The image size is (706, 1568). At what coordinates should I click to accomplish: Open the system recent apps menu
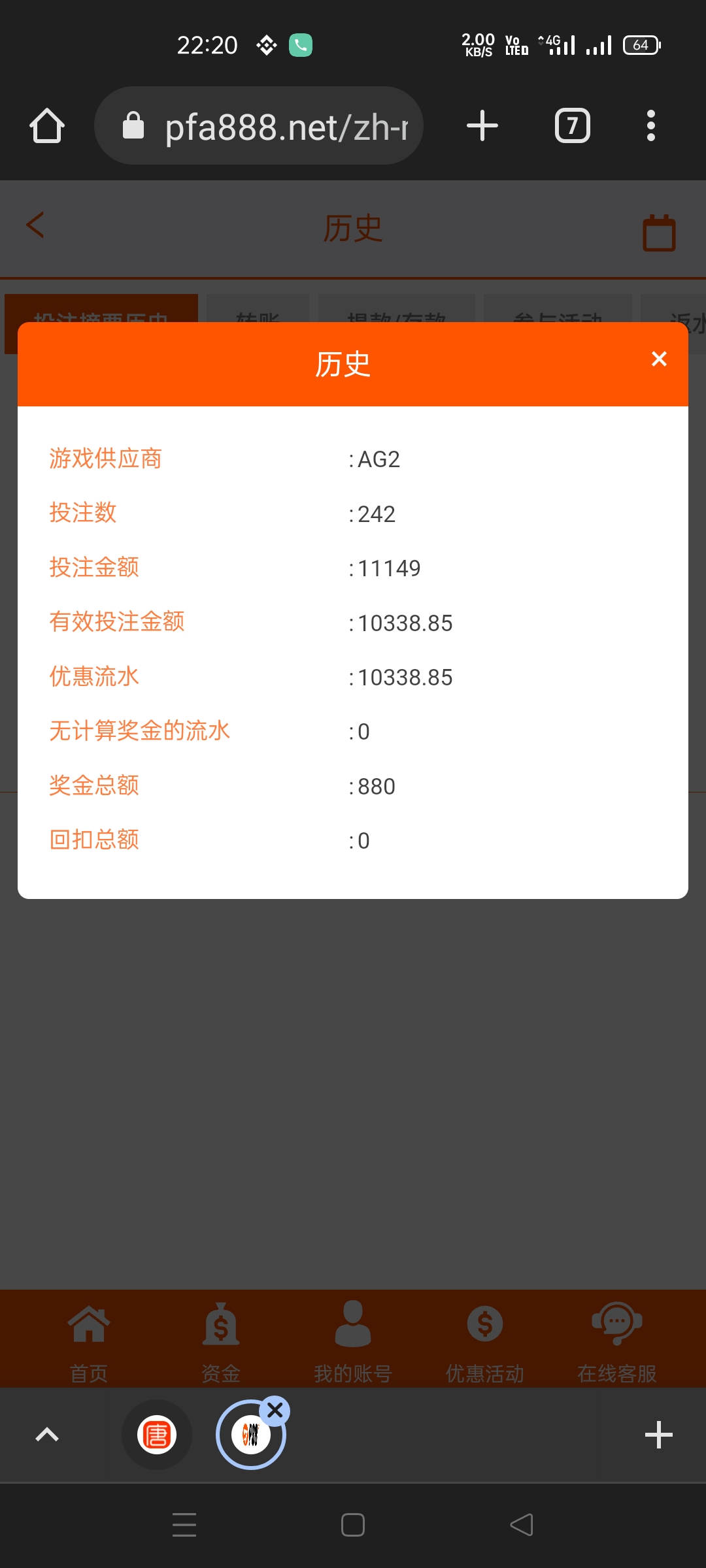184,1525
